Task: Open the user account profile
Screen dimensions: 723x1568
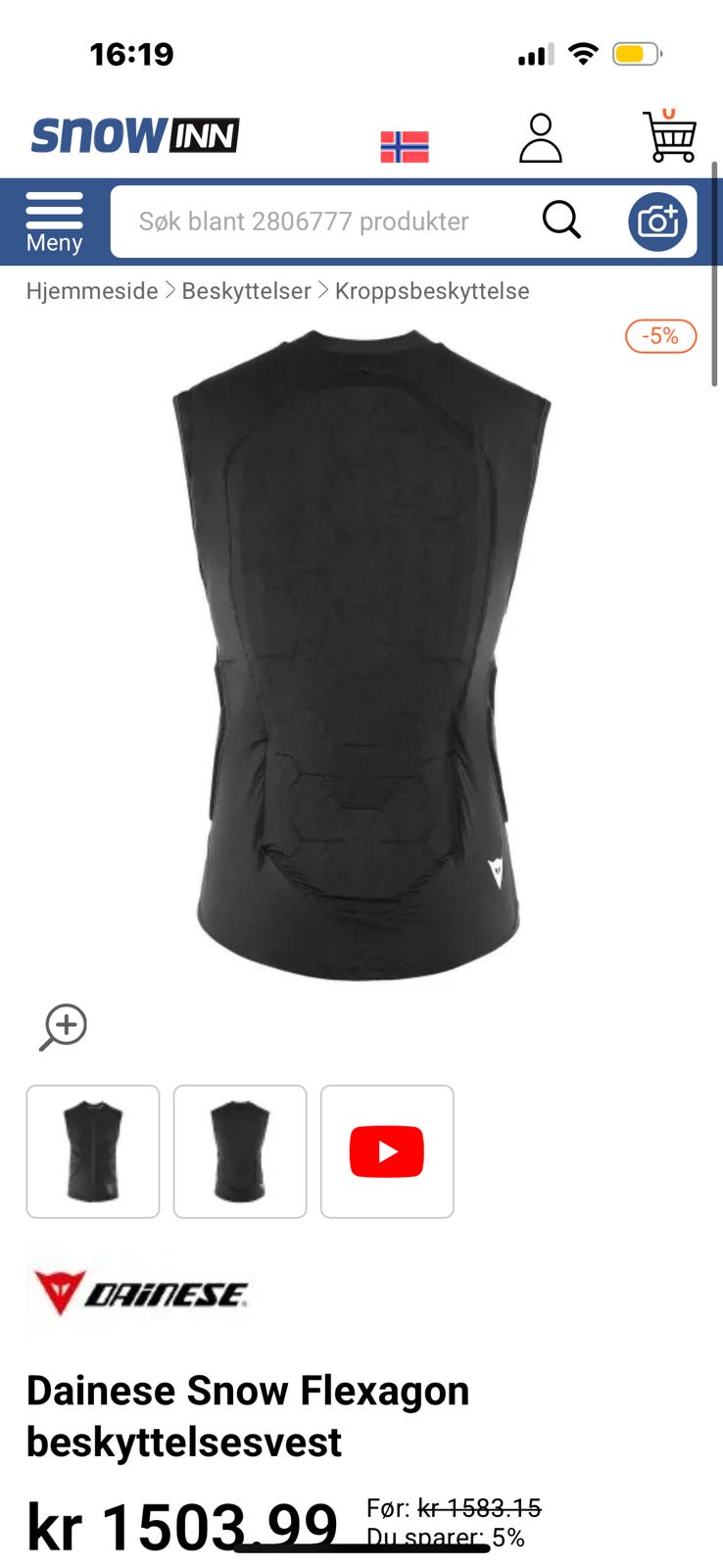Action: tap(540, 137)
